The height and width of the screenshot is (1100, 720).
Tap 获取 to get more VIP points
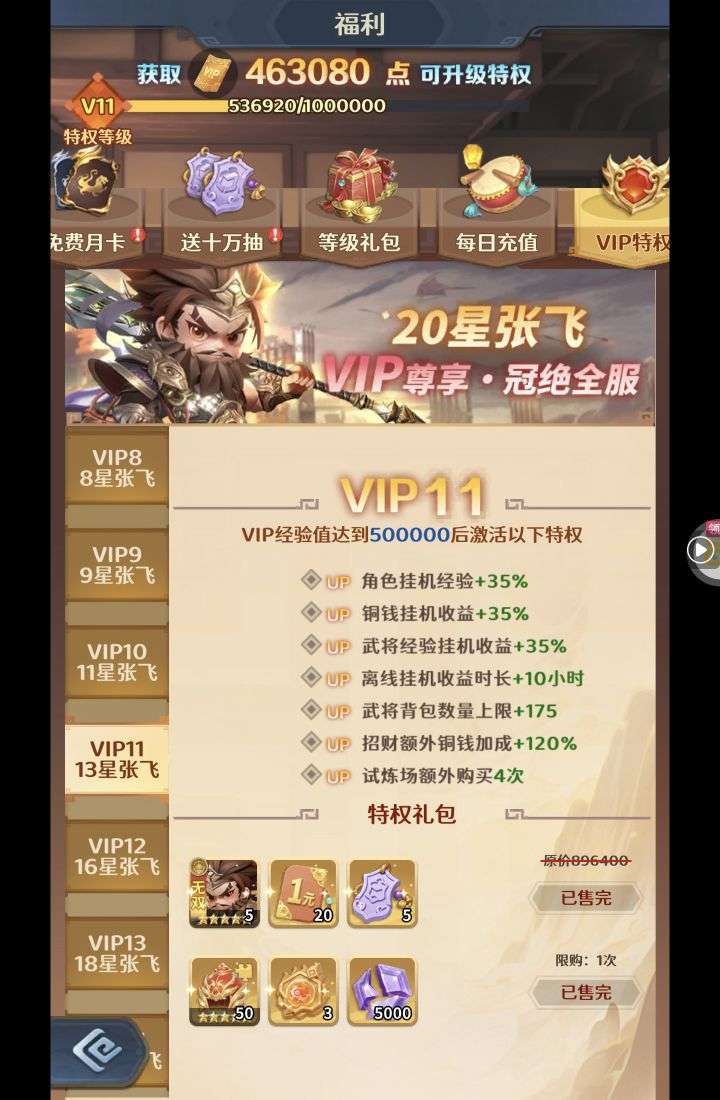(160, 73)
